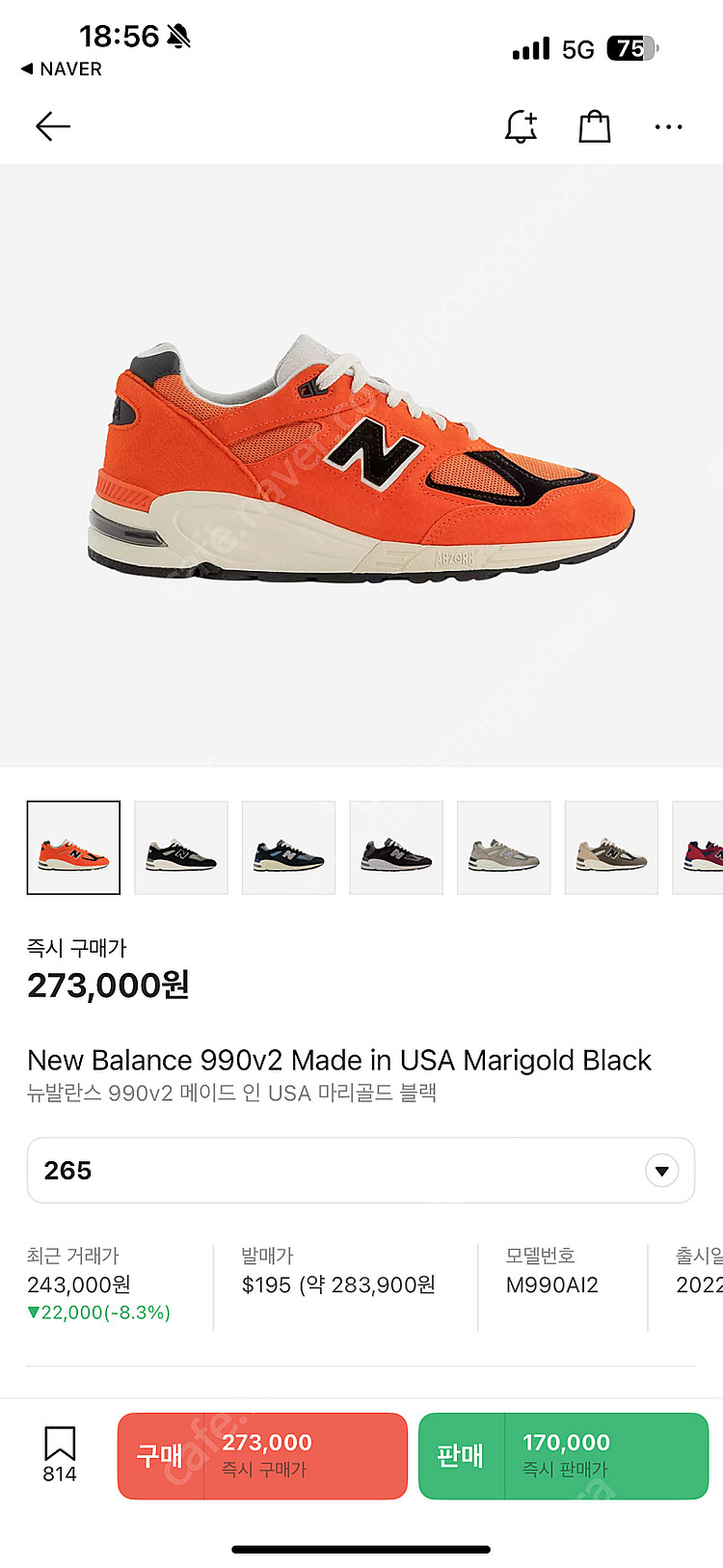Screen dimensions: 723x1568
Task: Tap the green 판매 button for 170,000
Action: (x=563, y=1455)
